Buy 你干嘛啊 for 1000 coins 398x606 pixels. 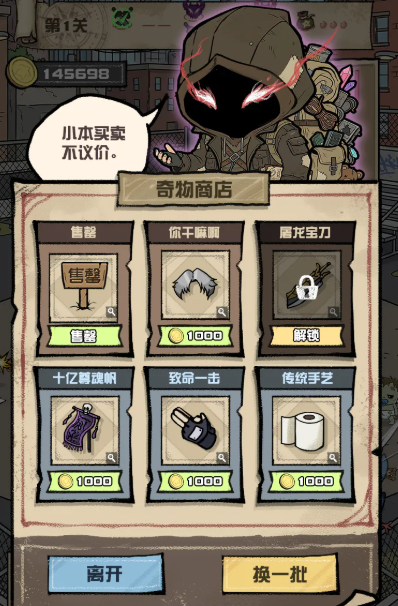(195, 335)
